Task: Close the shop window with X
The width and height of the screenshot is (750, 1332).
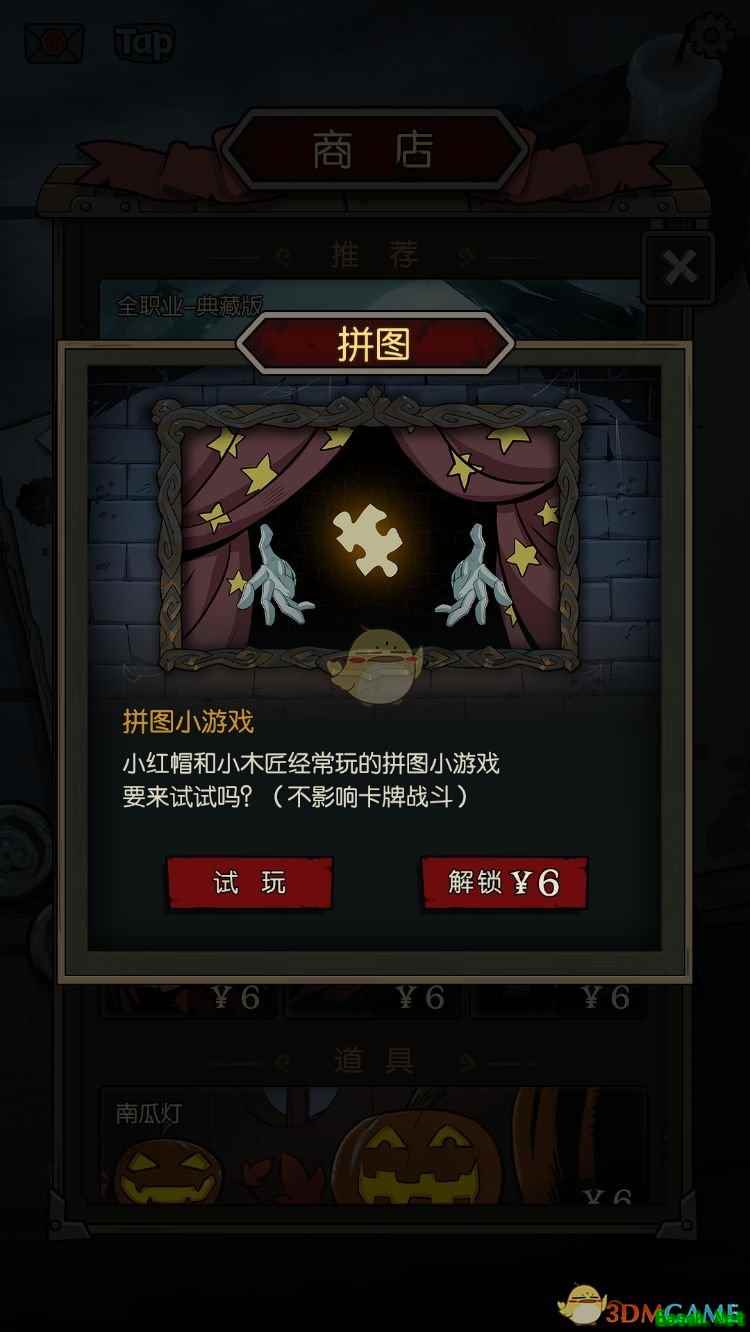Action: coord(679,268)
